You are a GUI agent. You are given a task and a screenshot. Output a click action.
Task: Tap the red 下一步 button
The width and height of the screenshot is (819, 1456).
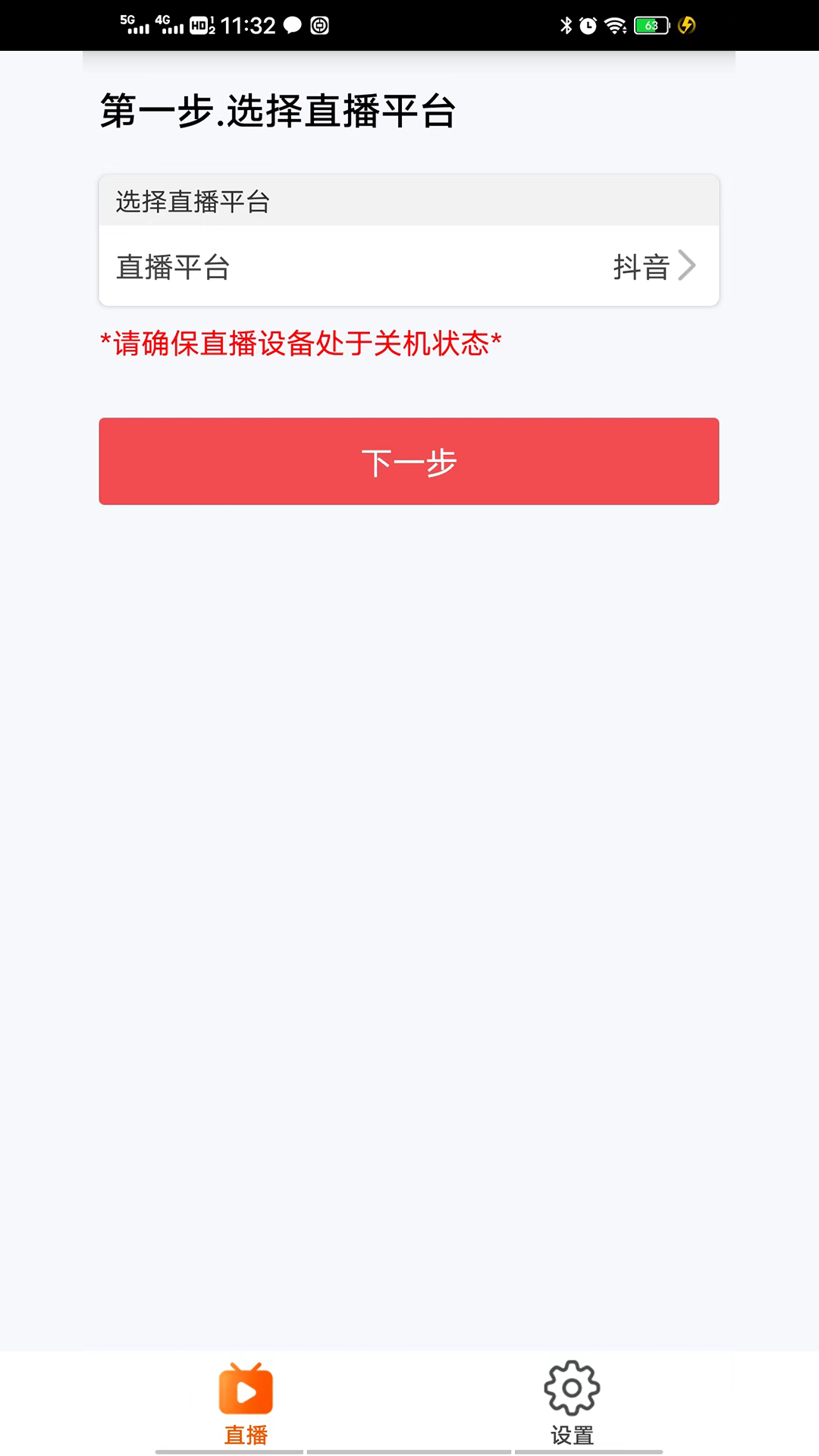pyautogui.click(x=409, y=461)
